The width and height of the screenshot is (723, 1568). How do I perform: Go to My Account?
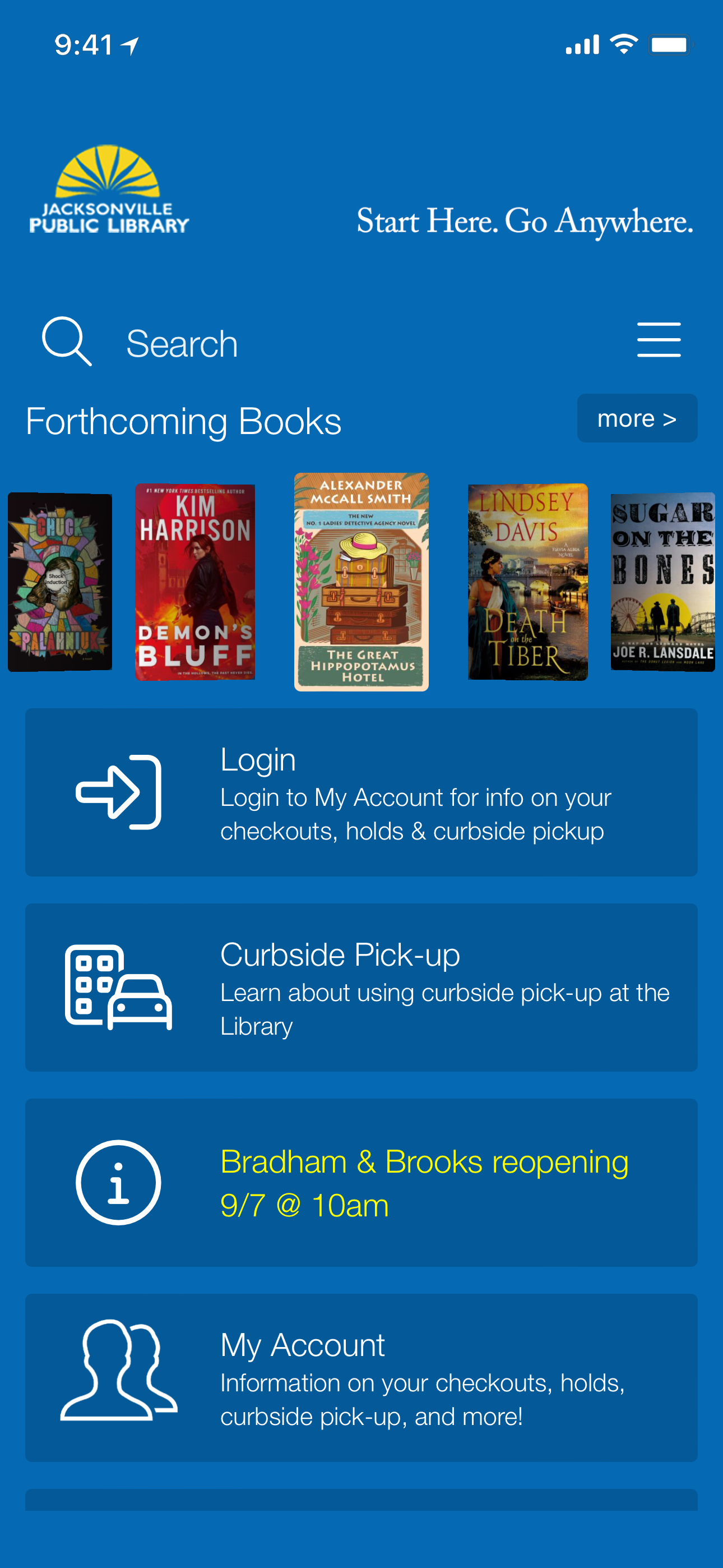coord(361,1377)
